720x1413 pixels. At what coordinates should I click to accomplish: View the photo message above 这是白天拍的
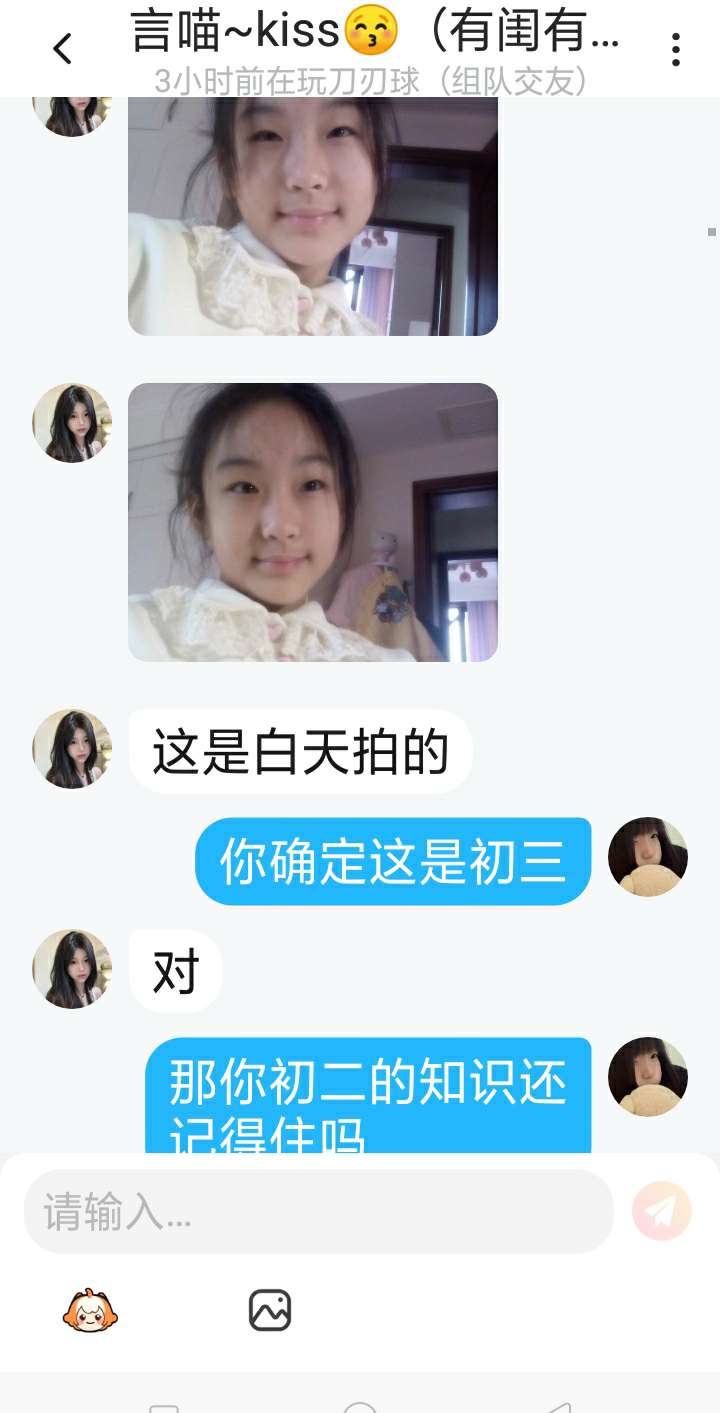coord(312,522)
